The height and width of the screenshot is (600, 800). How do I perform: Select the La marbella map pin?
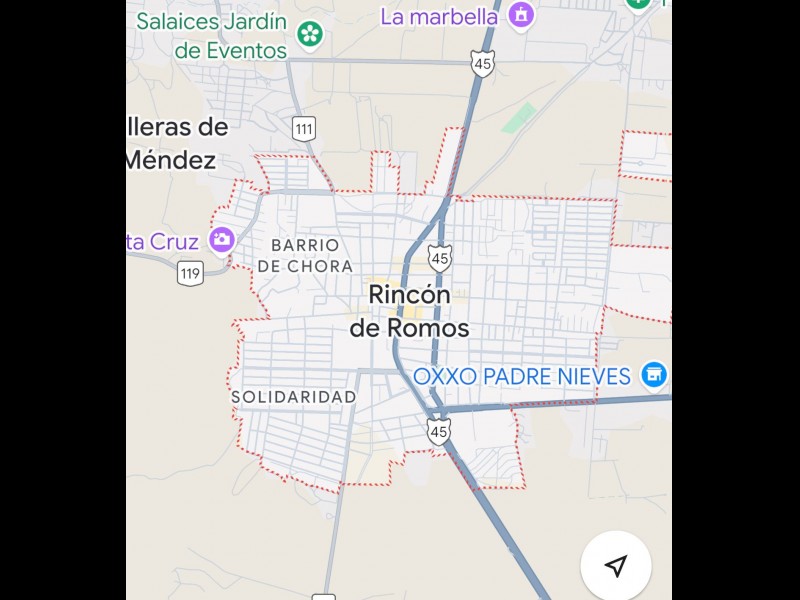pos(520,15)
